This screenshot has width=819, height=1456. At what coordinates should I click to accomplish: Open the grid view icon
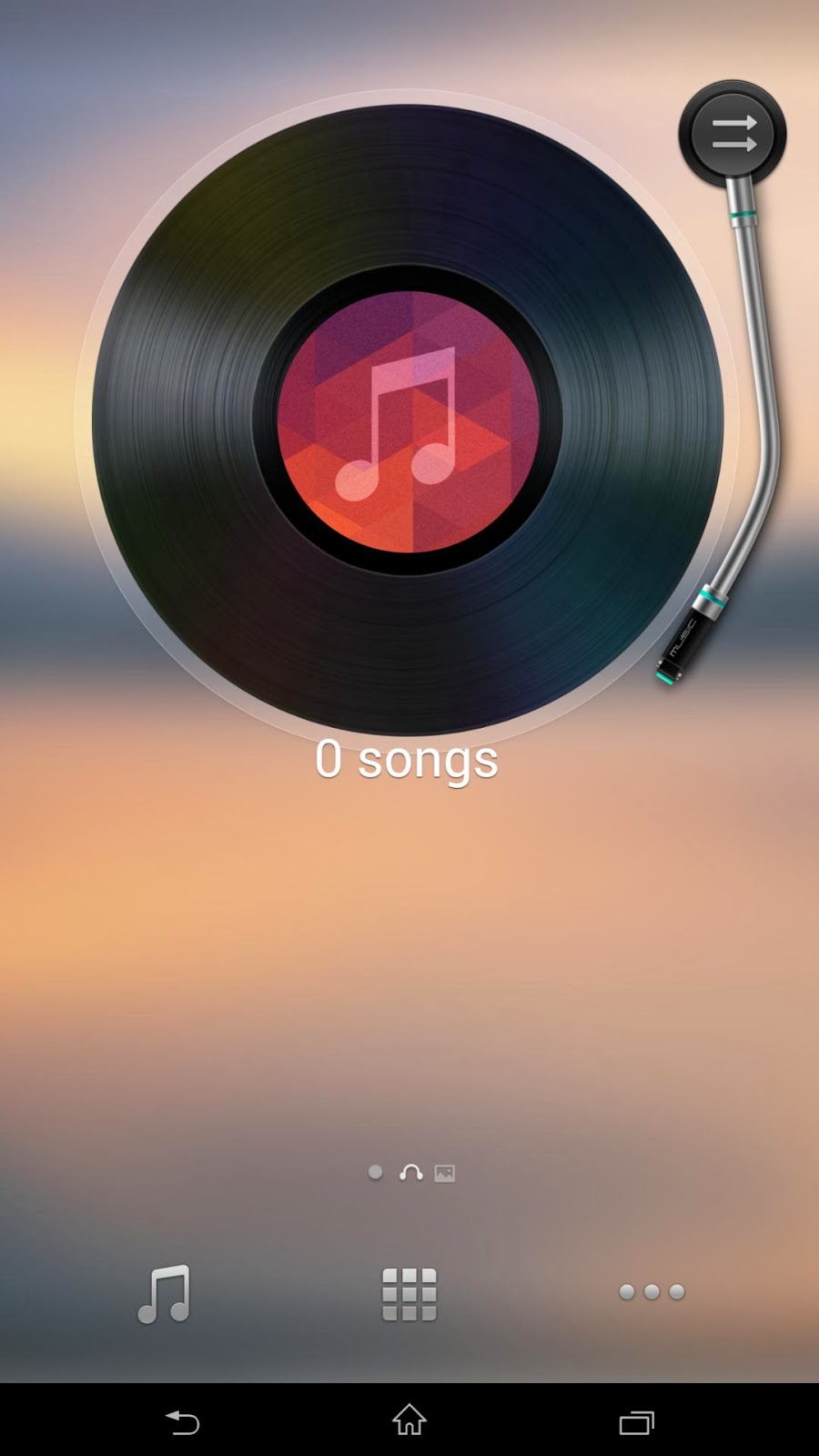click(409, 1293)
